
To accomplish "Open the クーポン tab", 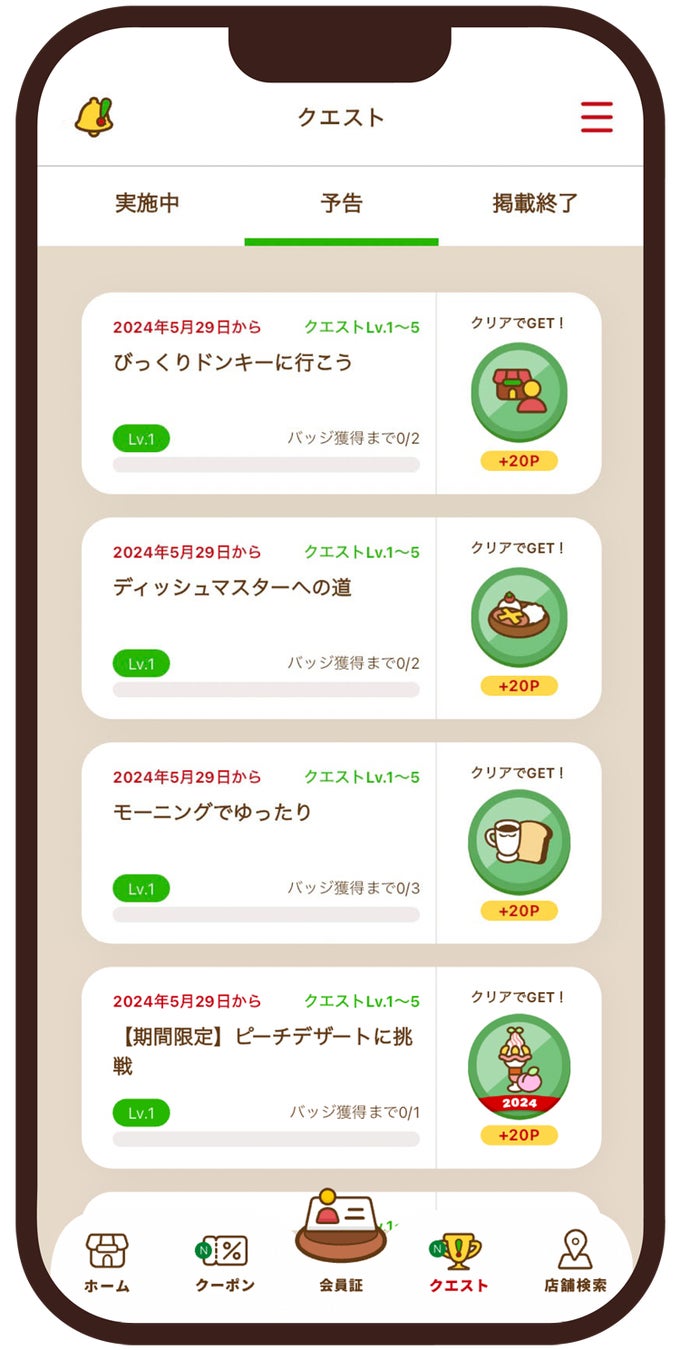I will pyautogui.click(x=225, y=1262).
